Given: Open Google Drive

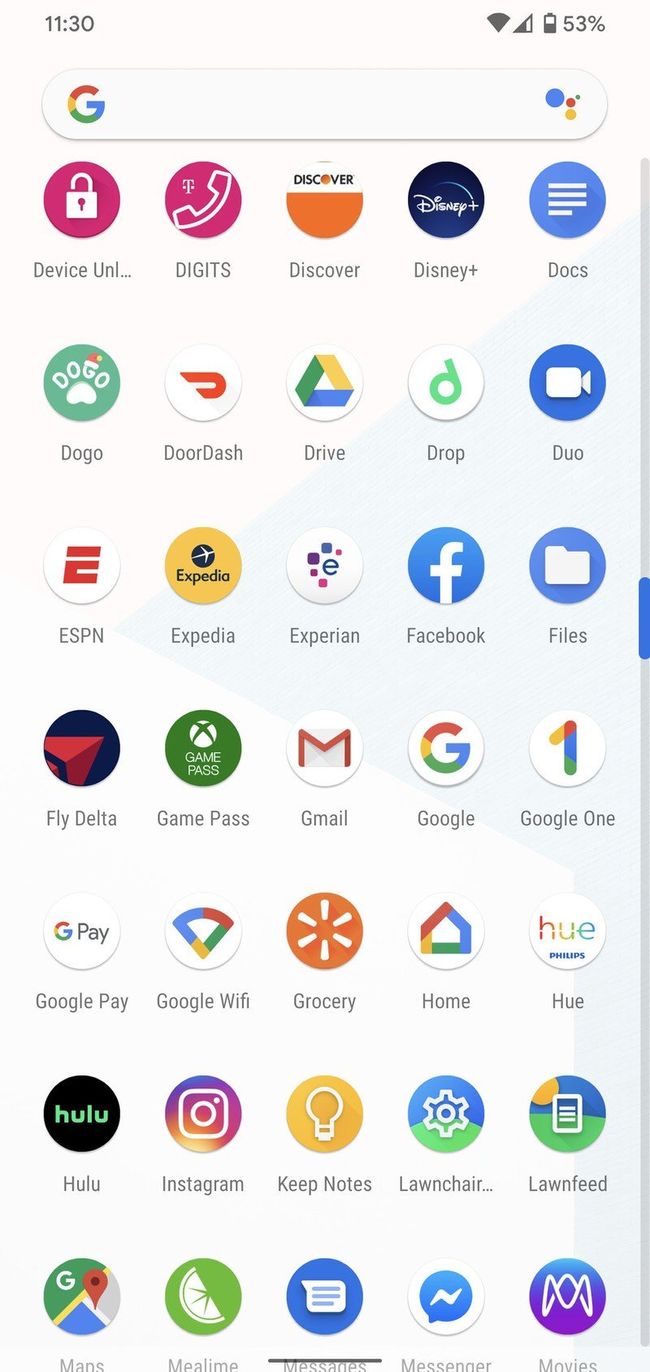Looking at the screenshot, I should [x=324, y=383].
